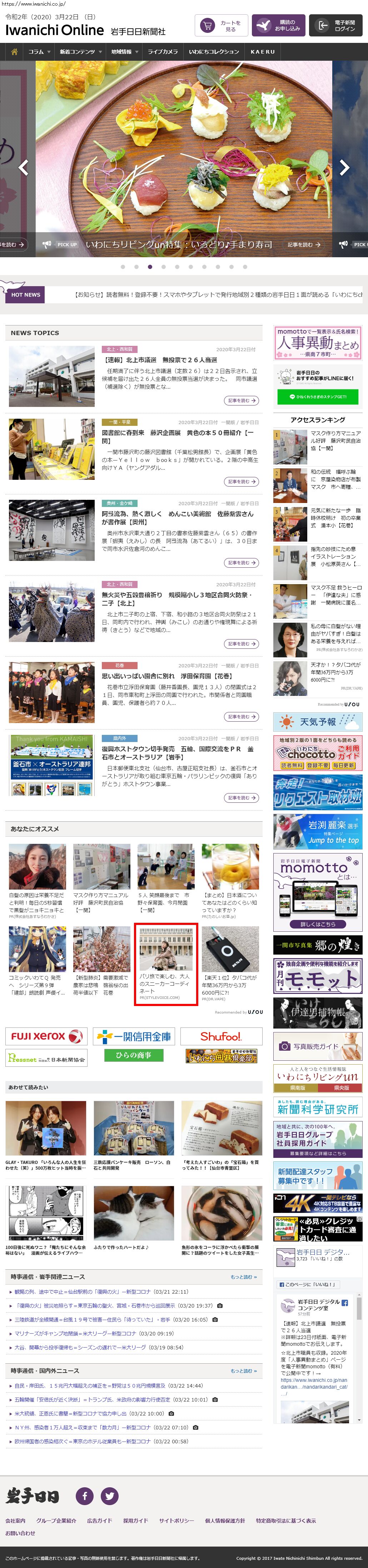Open Facebook icon in footer

[85, 1495]
